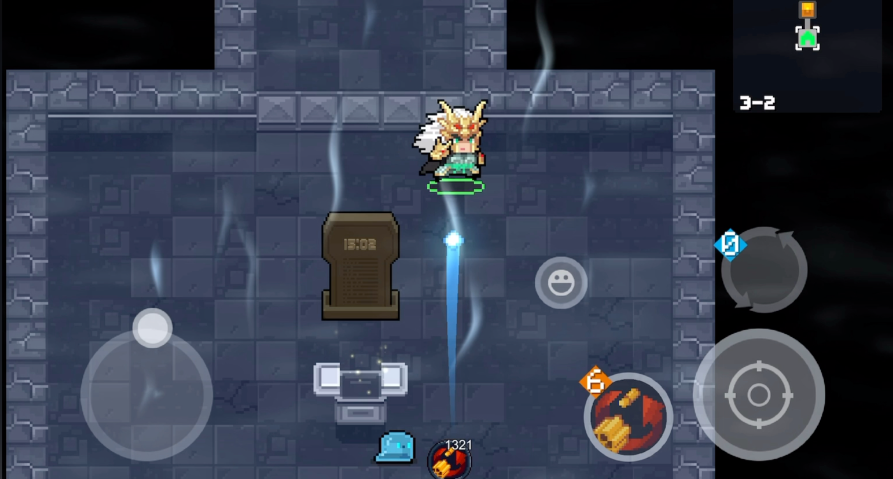Image resolution: width=893 pixels, height=479 pixels.
Task: Tap the crosshair attack button
Action: coord(759,394)
